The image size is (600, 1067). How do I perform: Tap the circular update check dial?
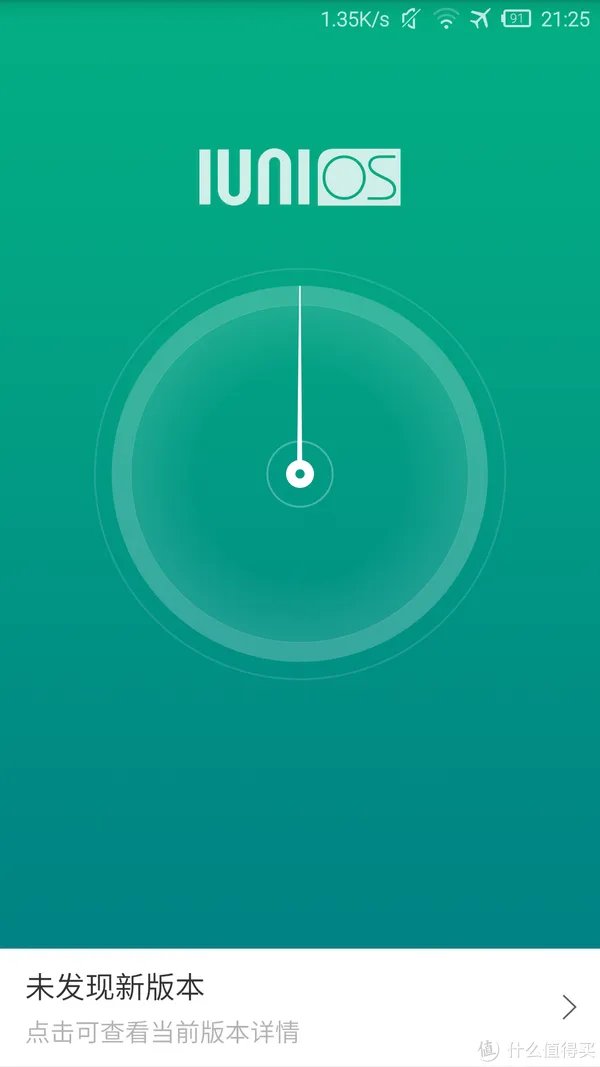pyautogui.click(x=300, y=474)
